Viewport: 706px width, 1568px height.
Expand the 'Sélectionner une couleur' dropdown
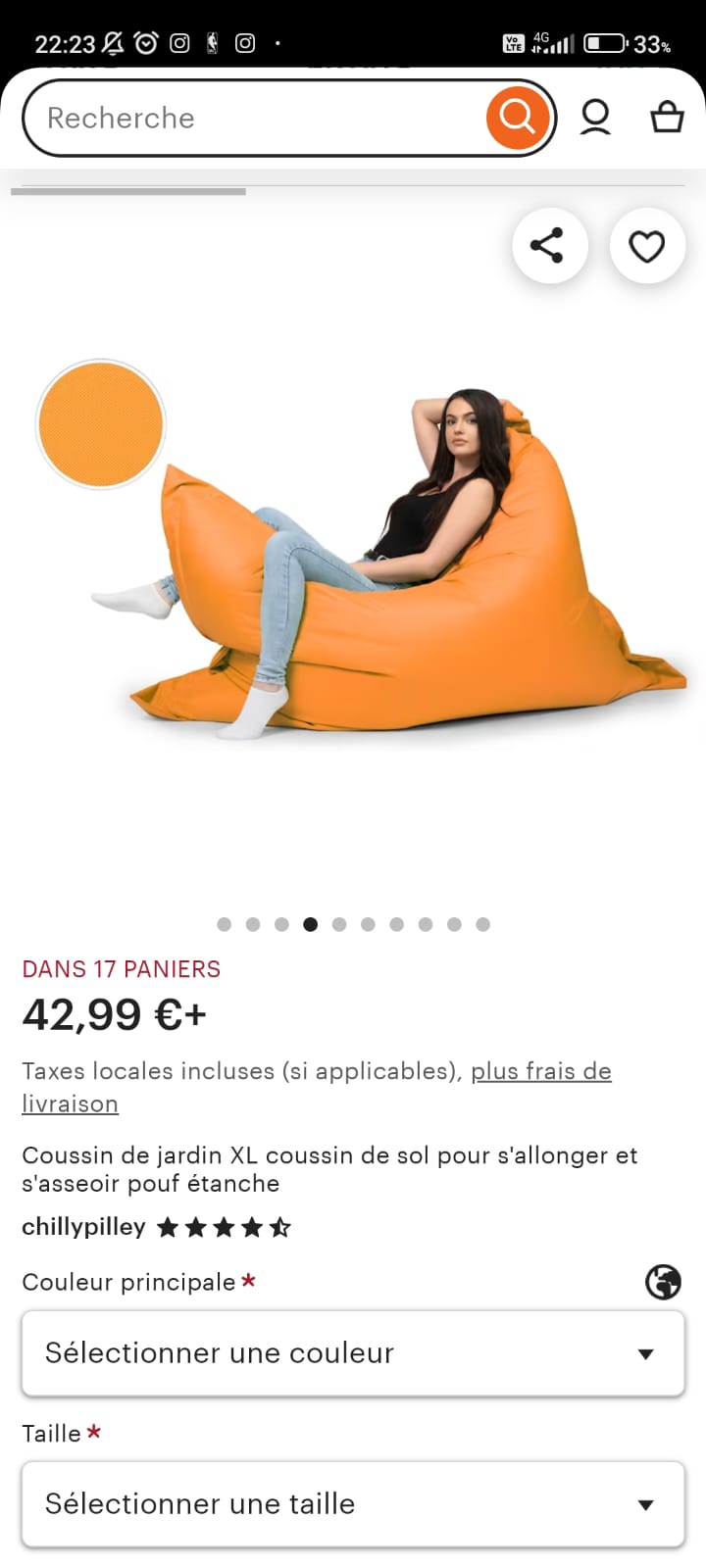(x=353, y=1353)
